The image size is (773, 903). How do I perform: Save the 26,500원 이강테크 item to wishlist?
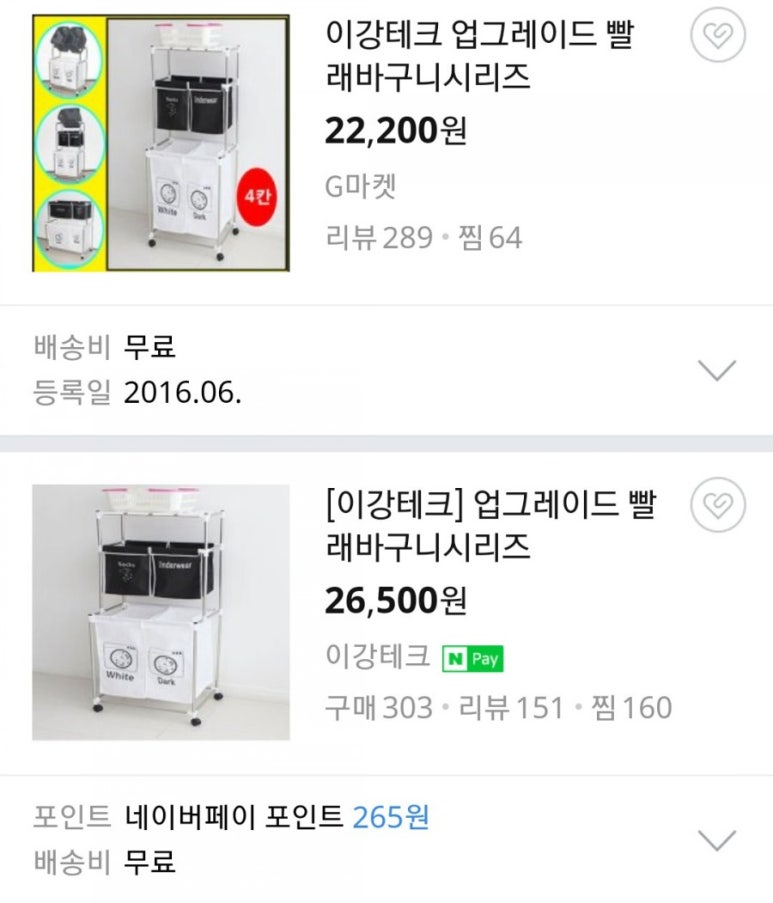(x=718, y=505)
